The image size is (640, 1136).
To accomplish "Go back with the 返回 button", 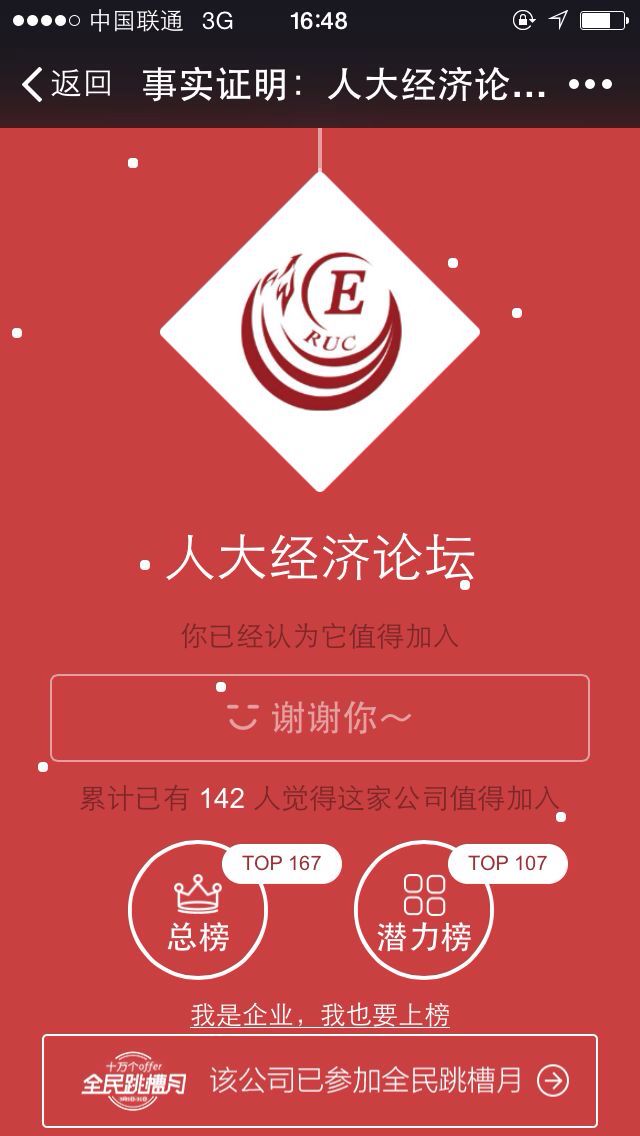I will coord(66,84).
